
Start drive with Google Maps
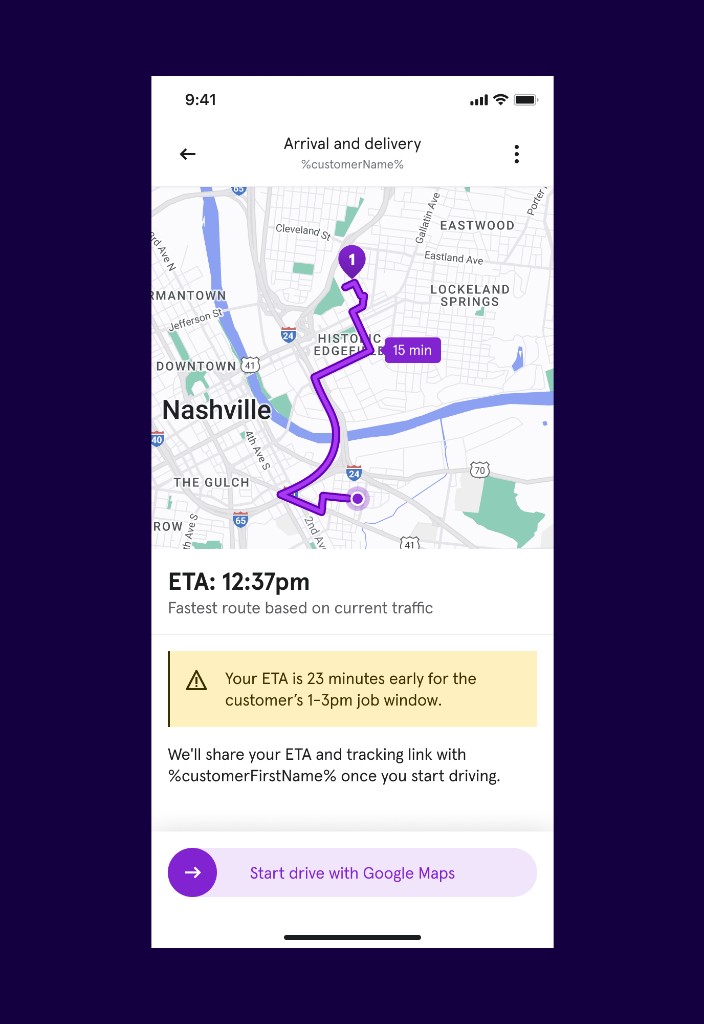[352, 873]
